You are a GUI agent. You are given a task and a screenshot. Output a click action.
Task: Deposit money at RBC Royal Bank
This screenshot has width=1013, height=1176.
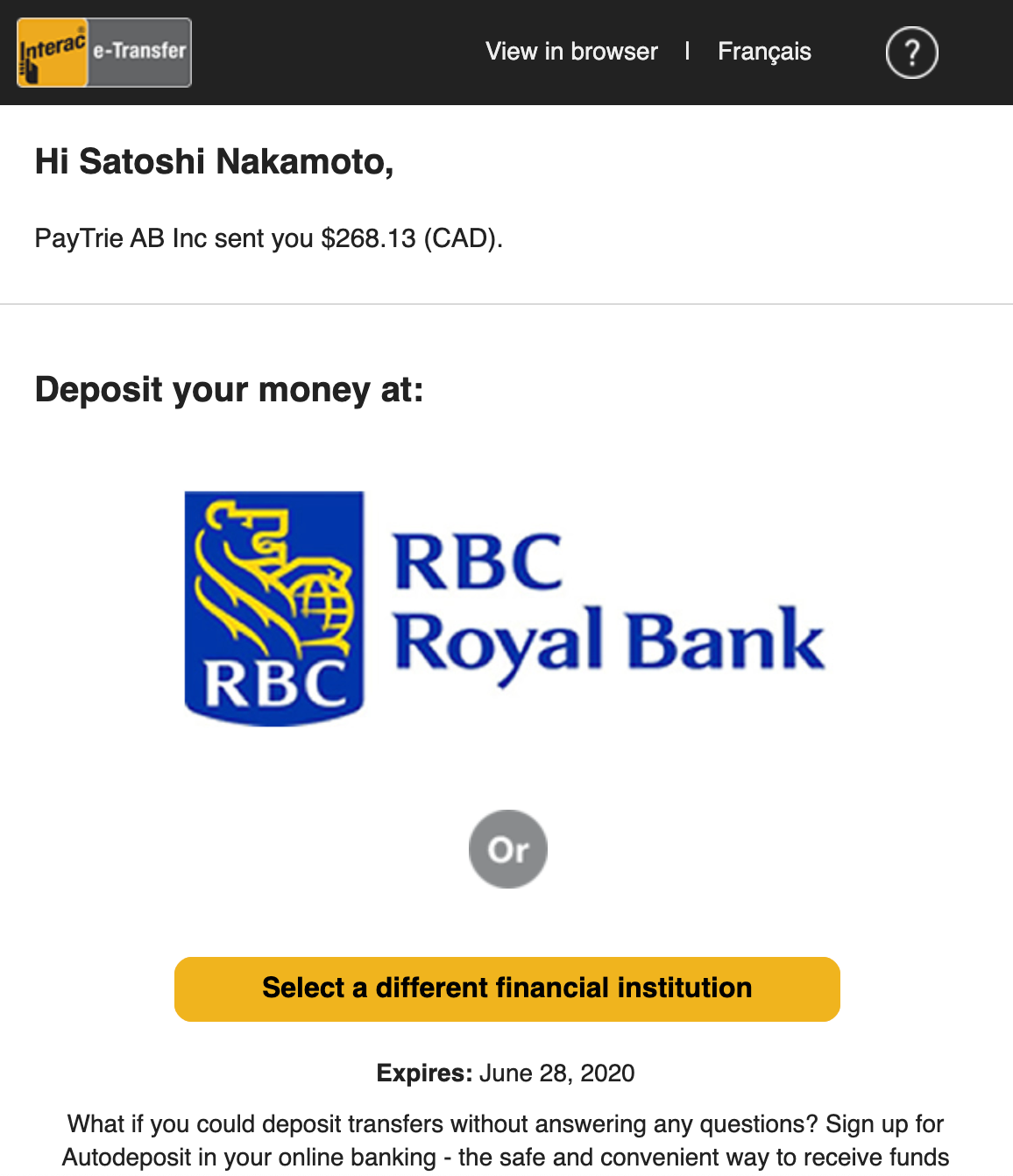click(x=506, y=609)
